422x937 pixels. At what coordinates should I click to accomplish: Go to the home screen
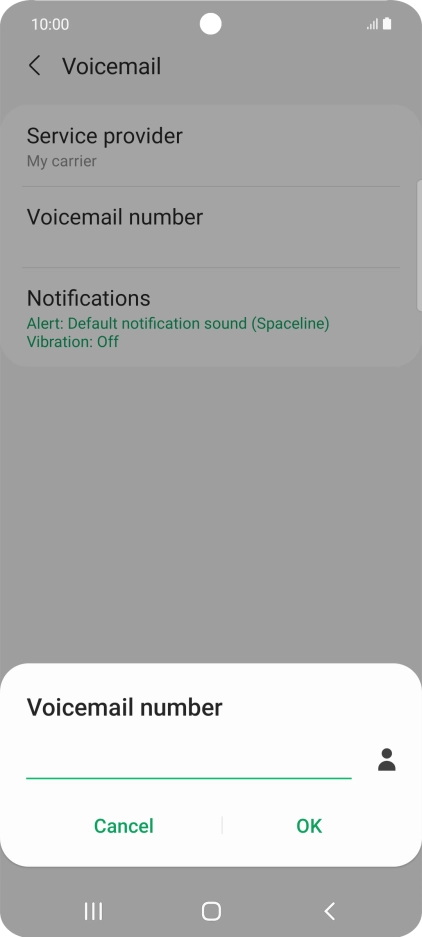[x=211, y=911]
